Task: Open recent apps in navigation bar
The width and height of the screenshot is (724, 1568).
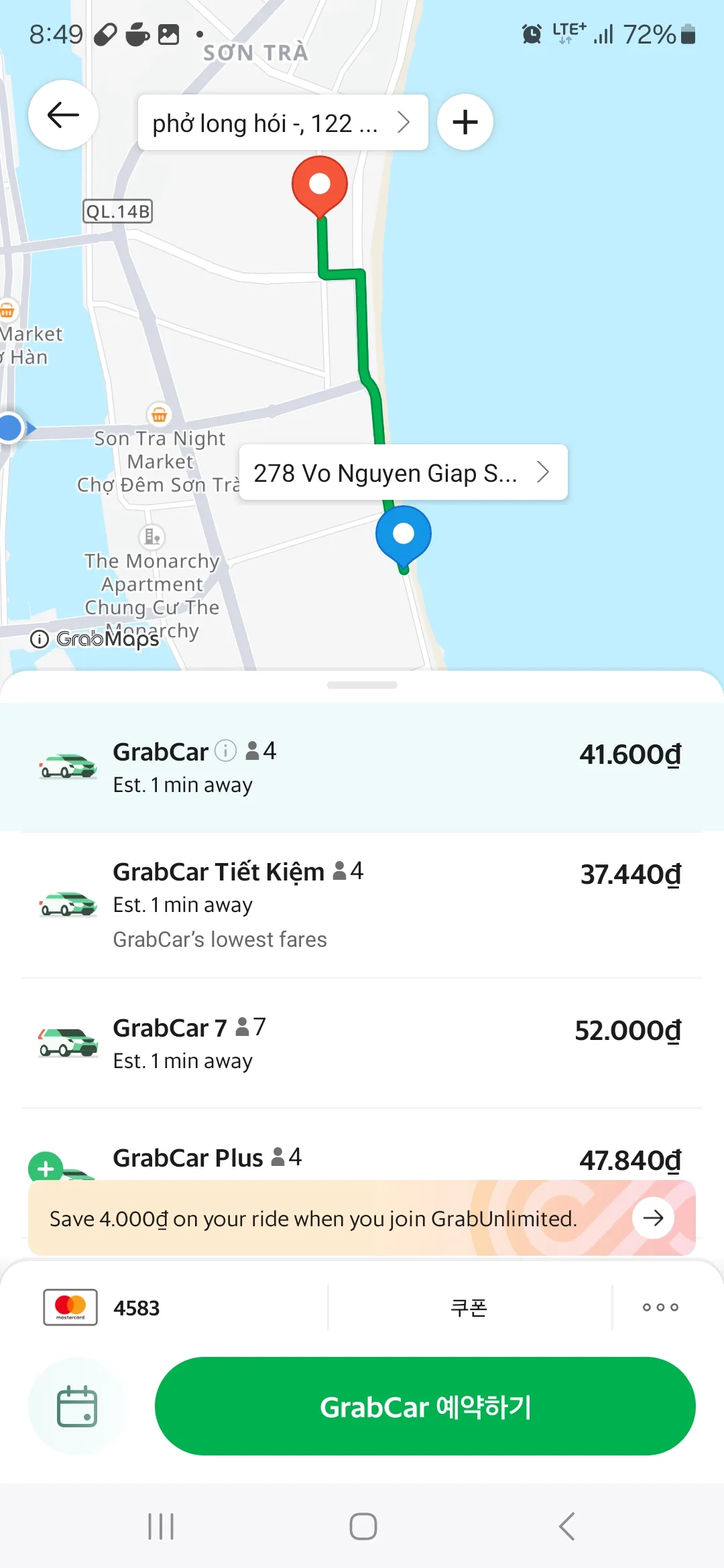Action: coord(161,1526)
